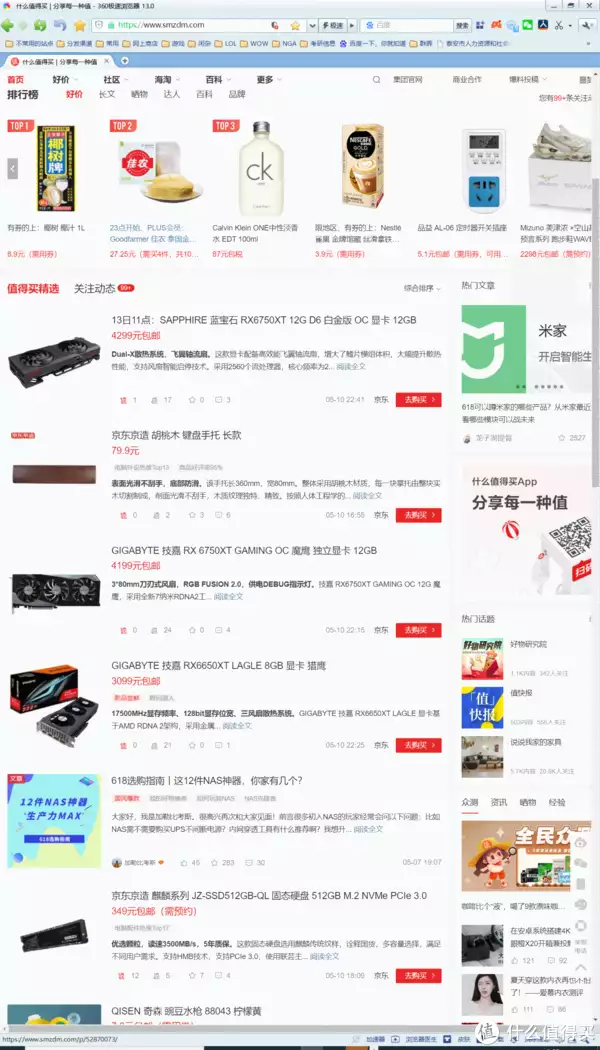Switch the ranking list to the 长文 tab
Image resolution: width=600 pixels, height=1050 pixels.
coord(107,94)
